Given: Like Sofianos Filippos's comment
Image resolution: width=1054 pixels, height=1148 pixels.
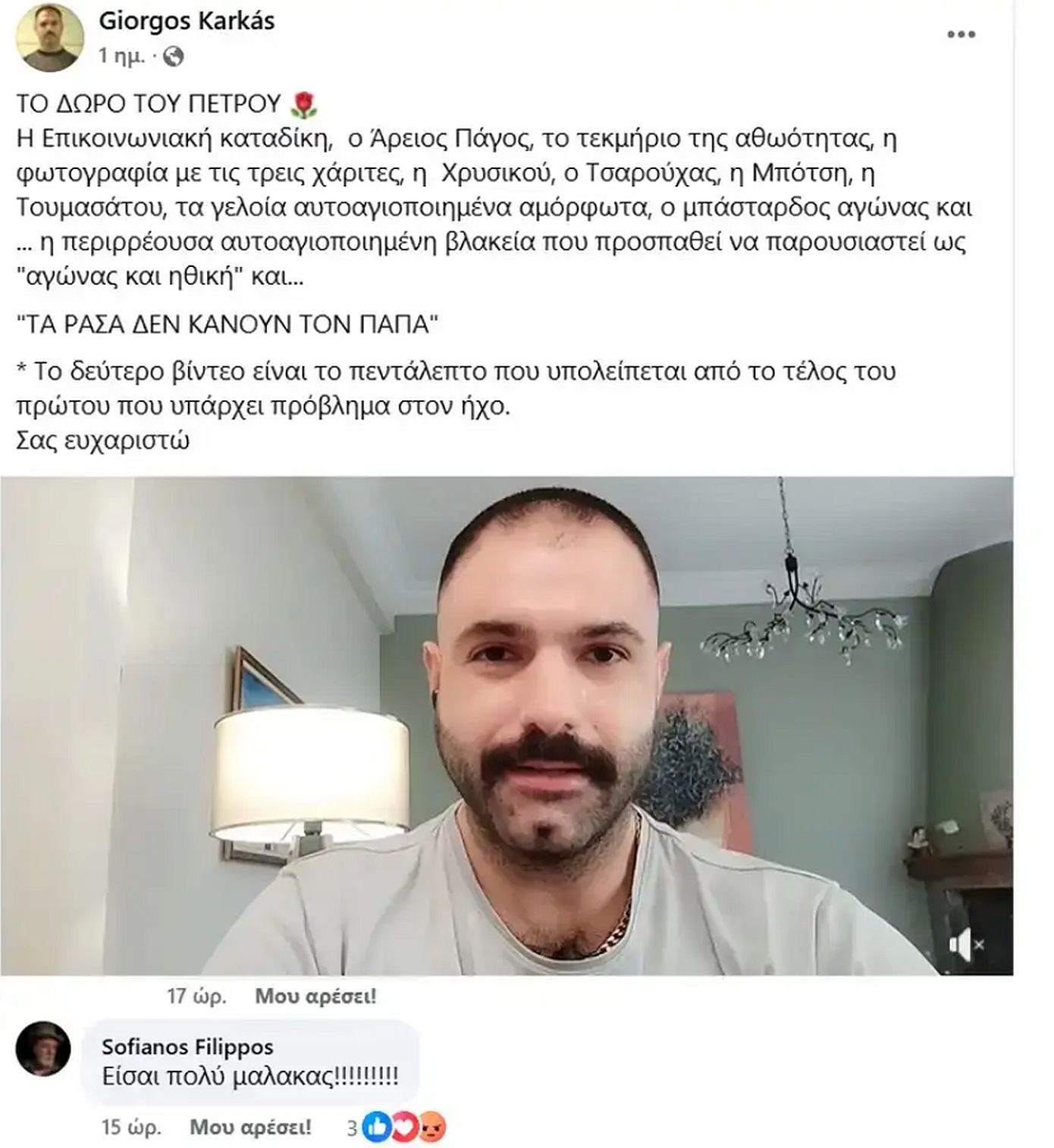Looking at the screenshot, I should pyautogui.click(x=250, y=1128).
